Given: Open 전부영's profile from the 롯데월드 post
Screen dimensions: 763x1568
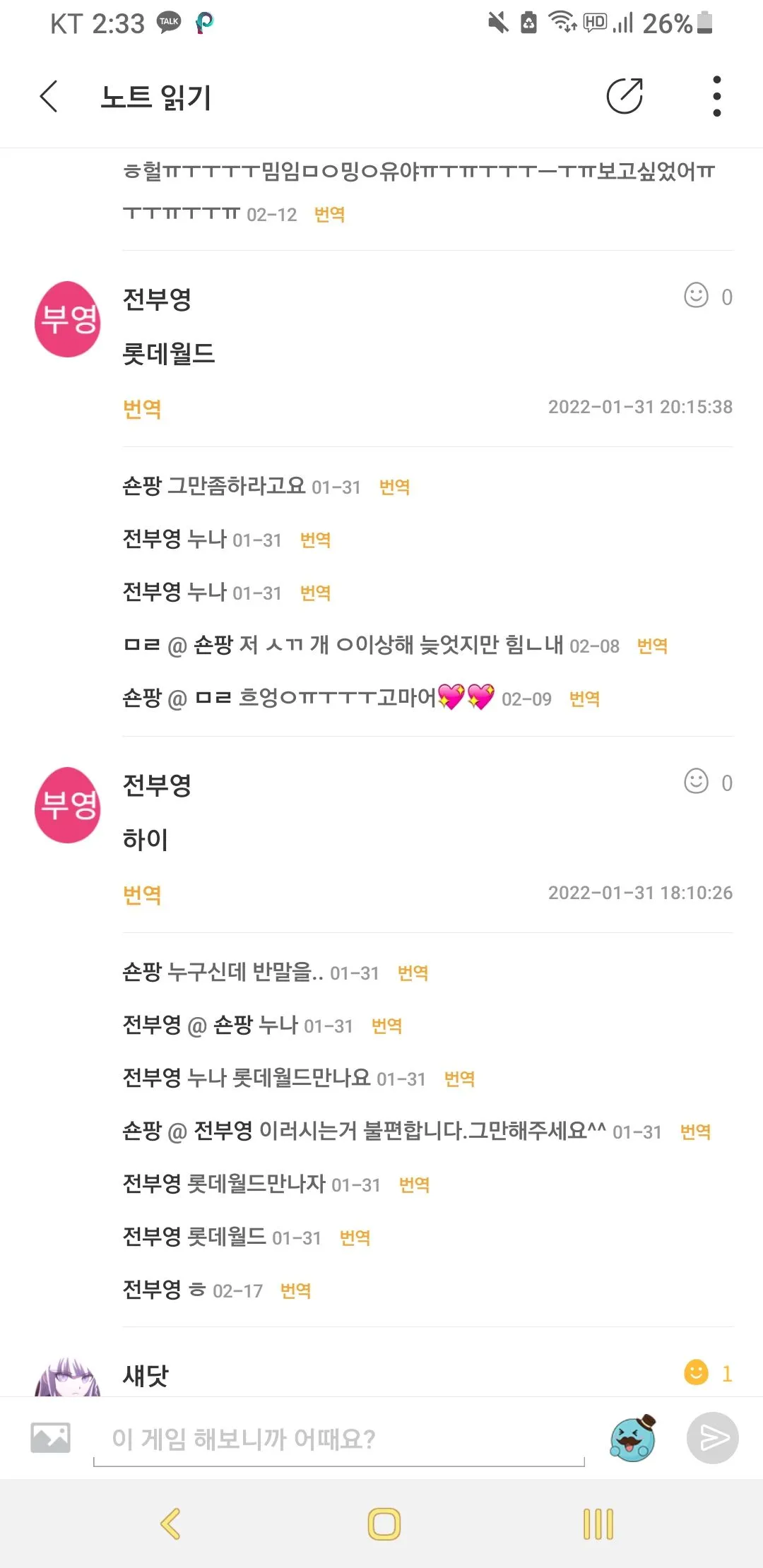Looking at the screenshot, I should (x=68, y=319).
